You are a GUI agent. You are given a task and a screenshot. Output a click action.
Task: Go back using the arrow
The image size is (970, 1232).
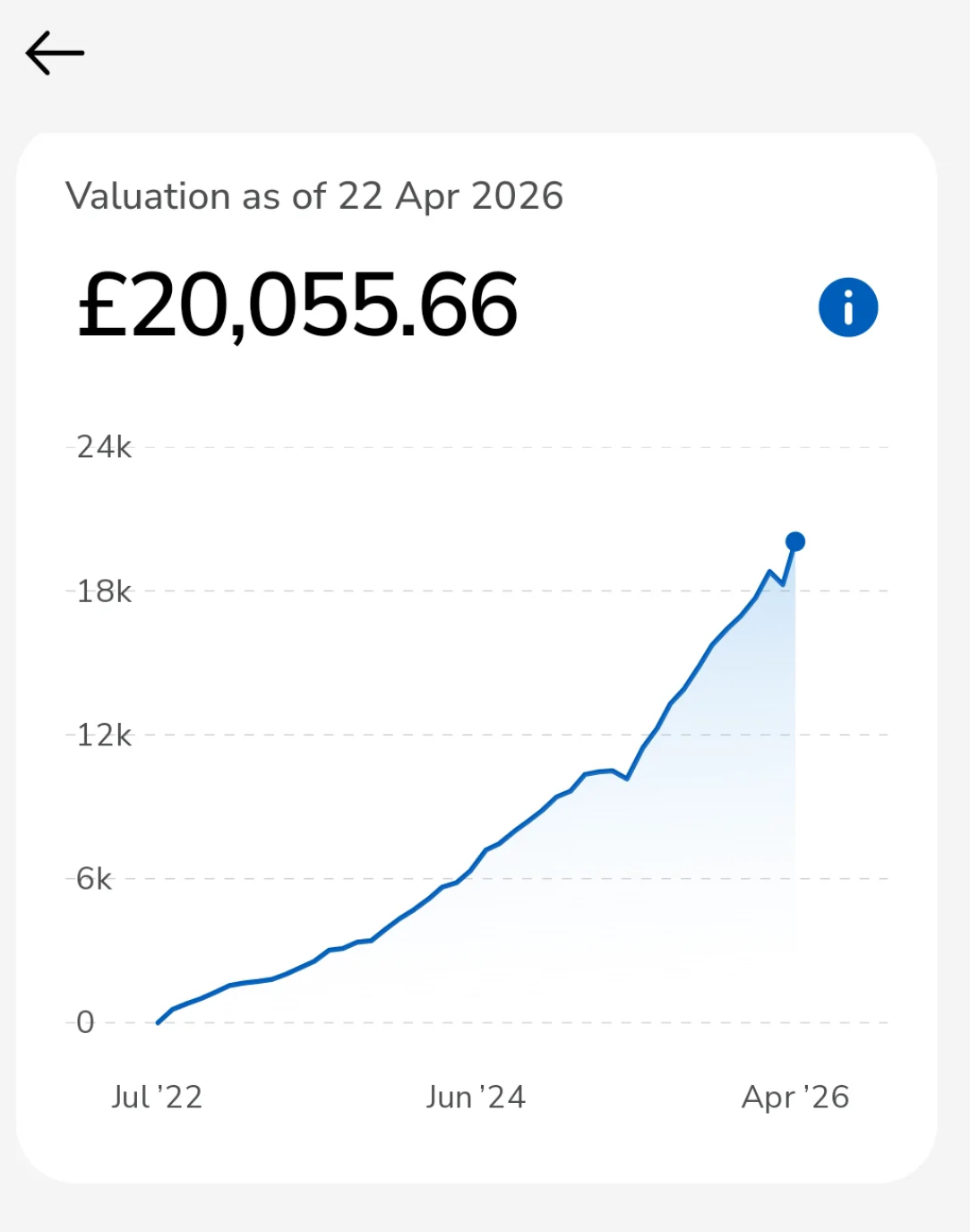tap(55, 54)
